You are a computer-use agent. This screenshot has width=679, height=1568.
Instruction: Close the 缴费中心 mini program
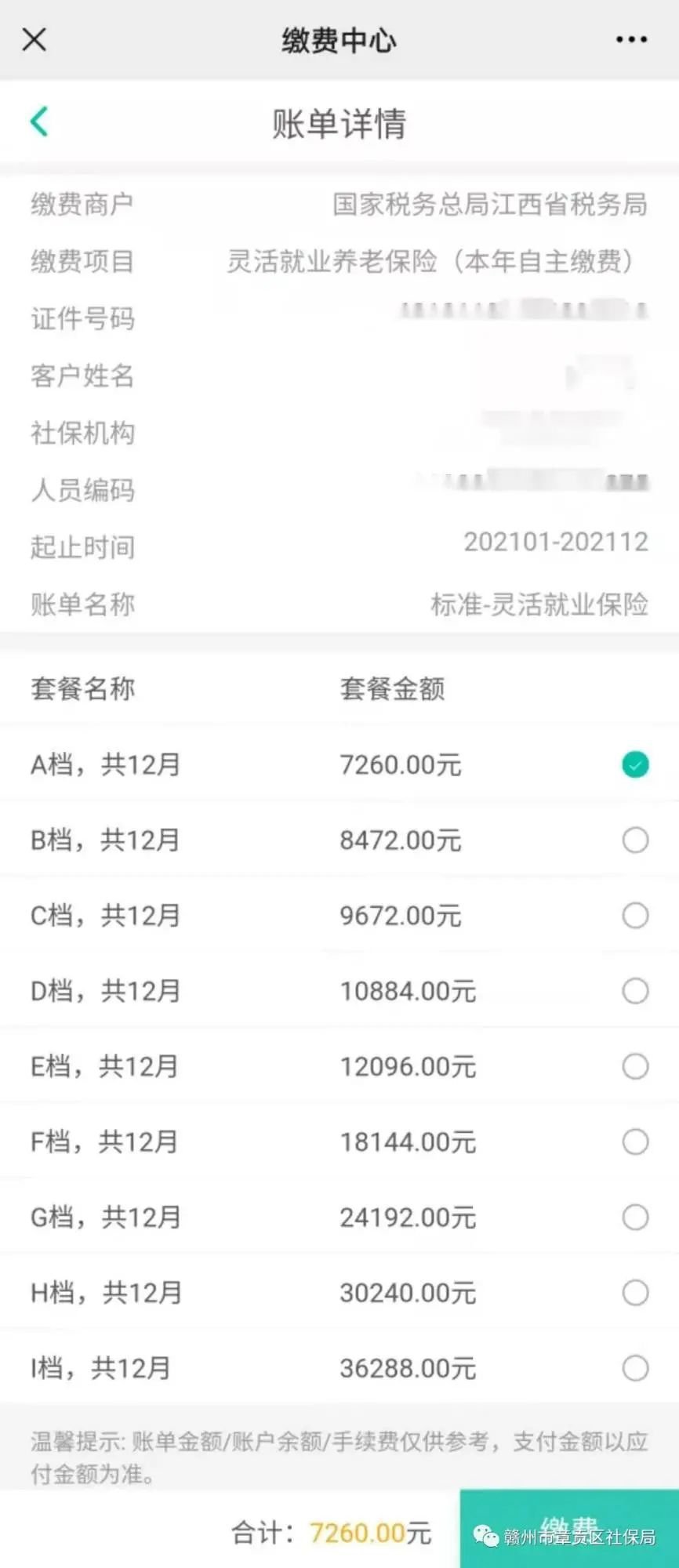(x=34, y=39)
